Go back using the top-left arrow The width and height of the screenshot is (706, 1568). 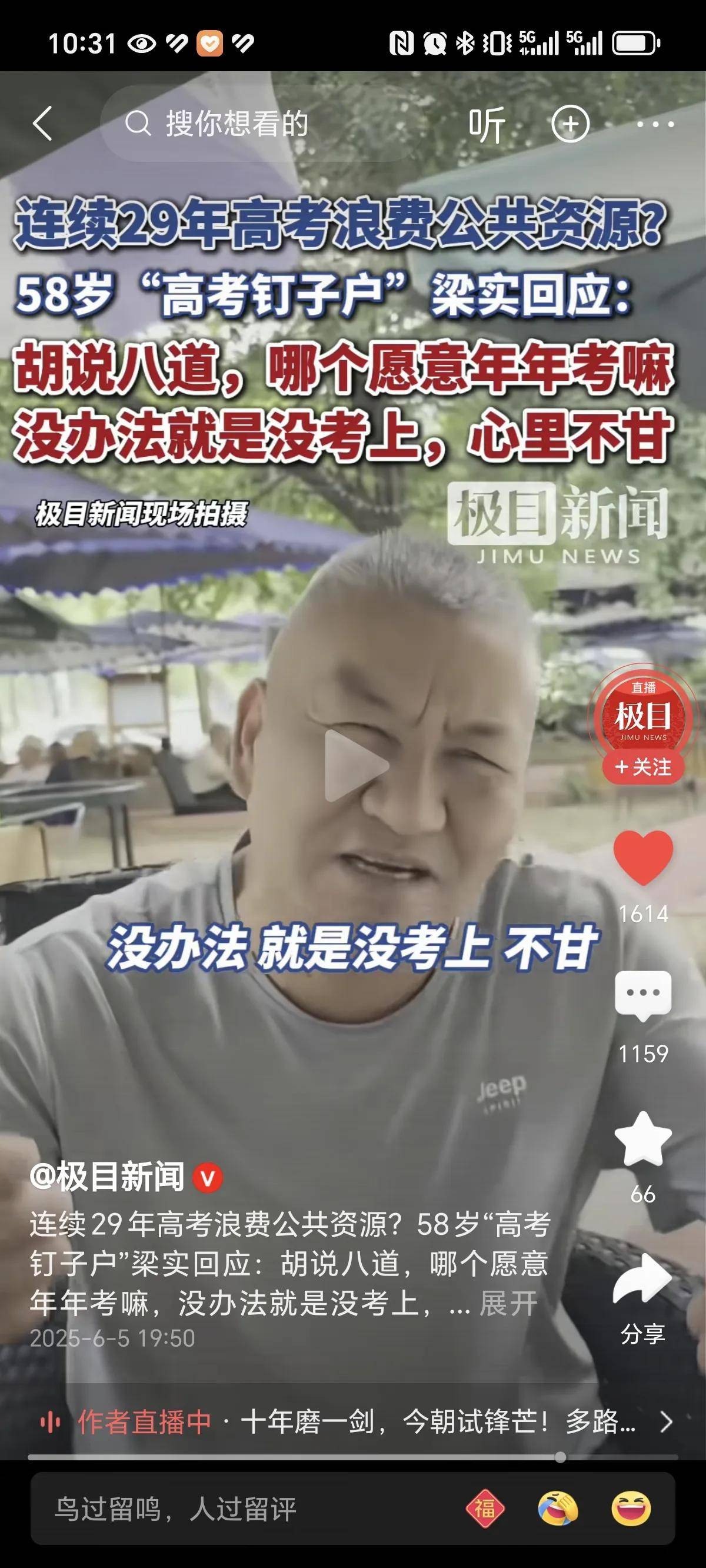[42, 124]
